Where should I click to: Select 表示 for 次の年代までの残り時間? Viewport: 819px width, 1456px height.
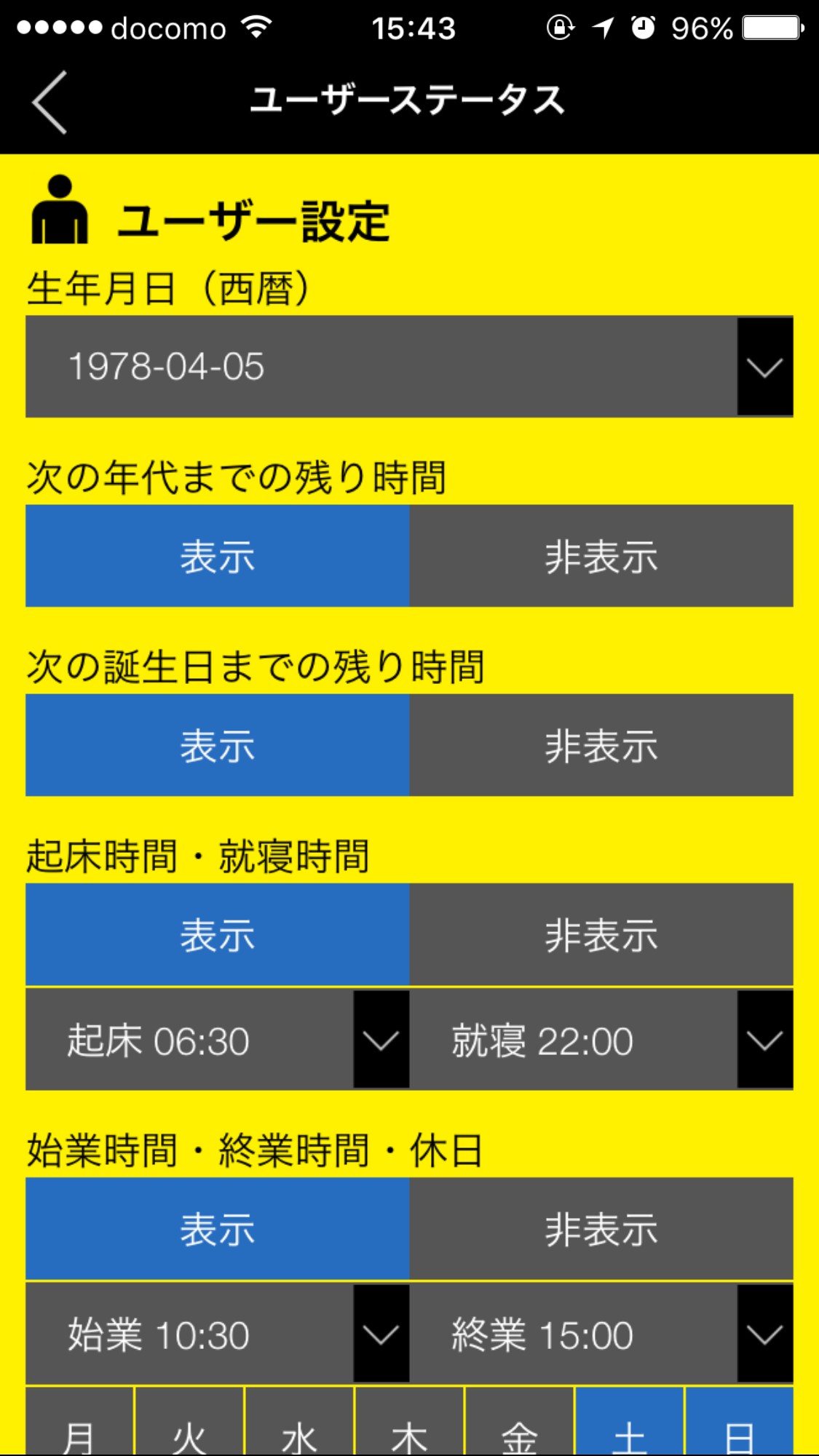click(x=217, y=557)
